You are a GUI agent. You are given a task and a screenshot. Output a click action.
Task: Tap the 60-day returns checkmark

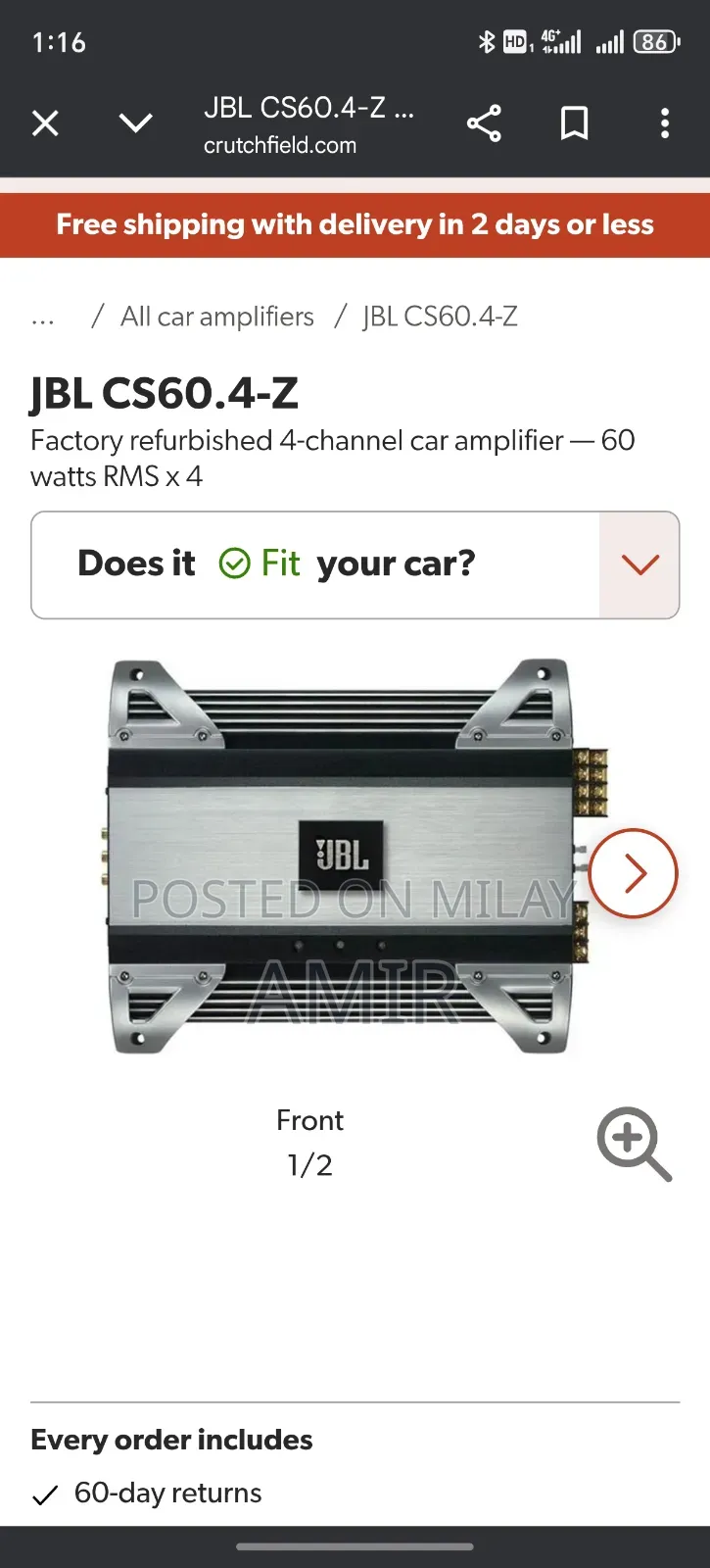(x=45, y=1494)
